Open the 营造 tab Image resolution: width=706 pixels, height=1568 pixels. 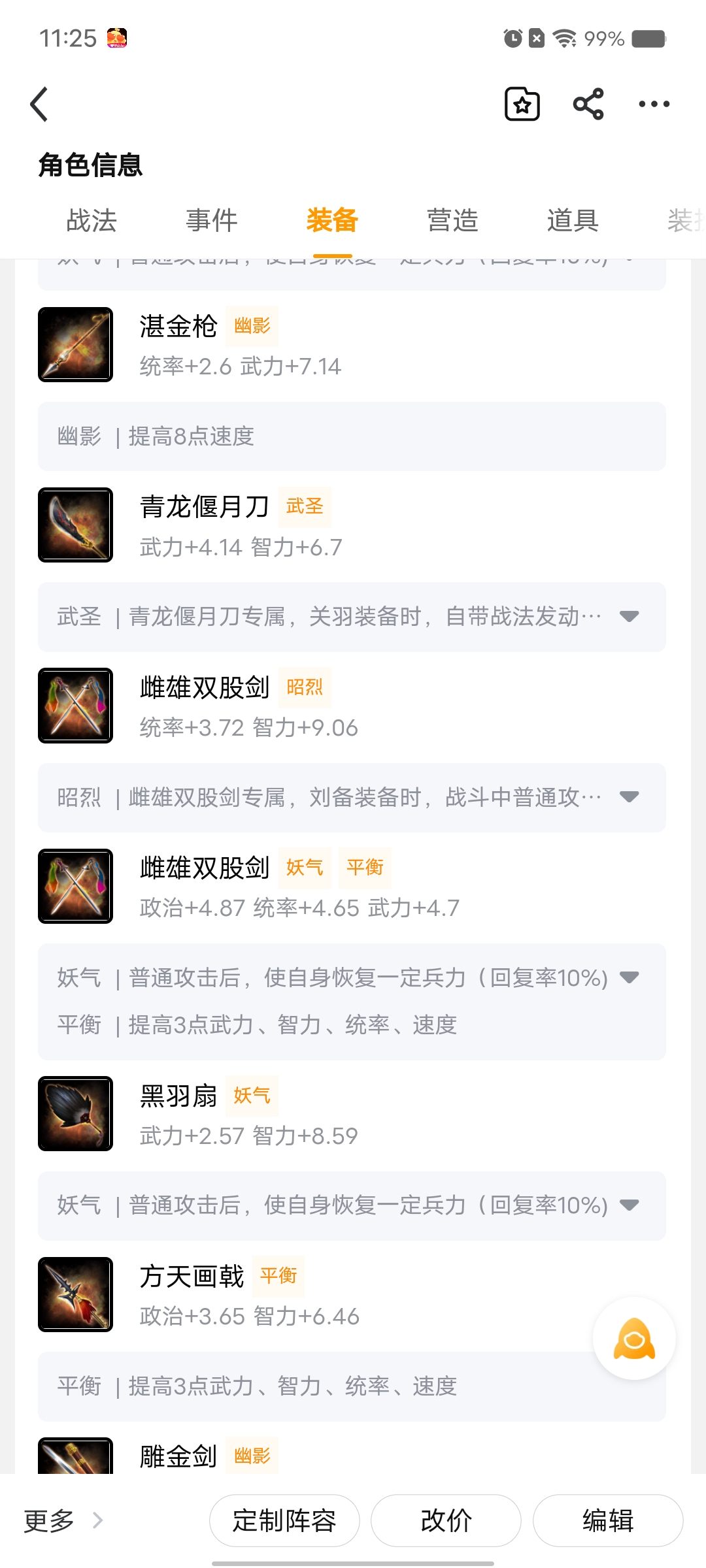tap(452, 220)
